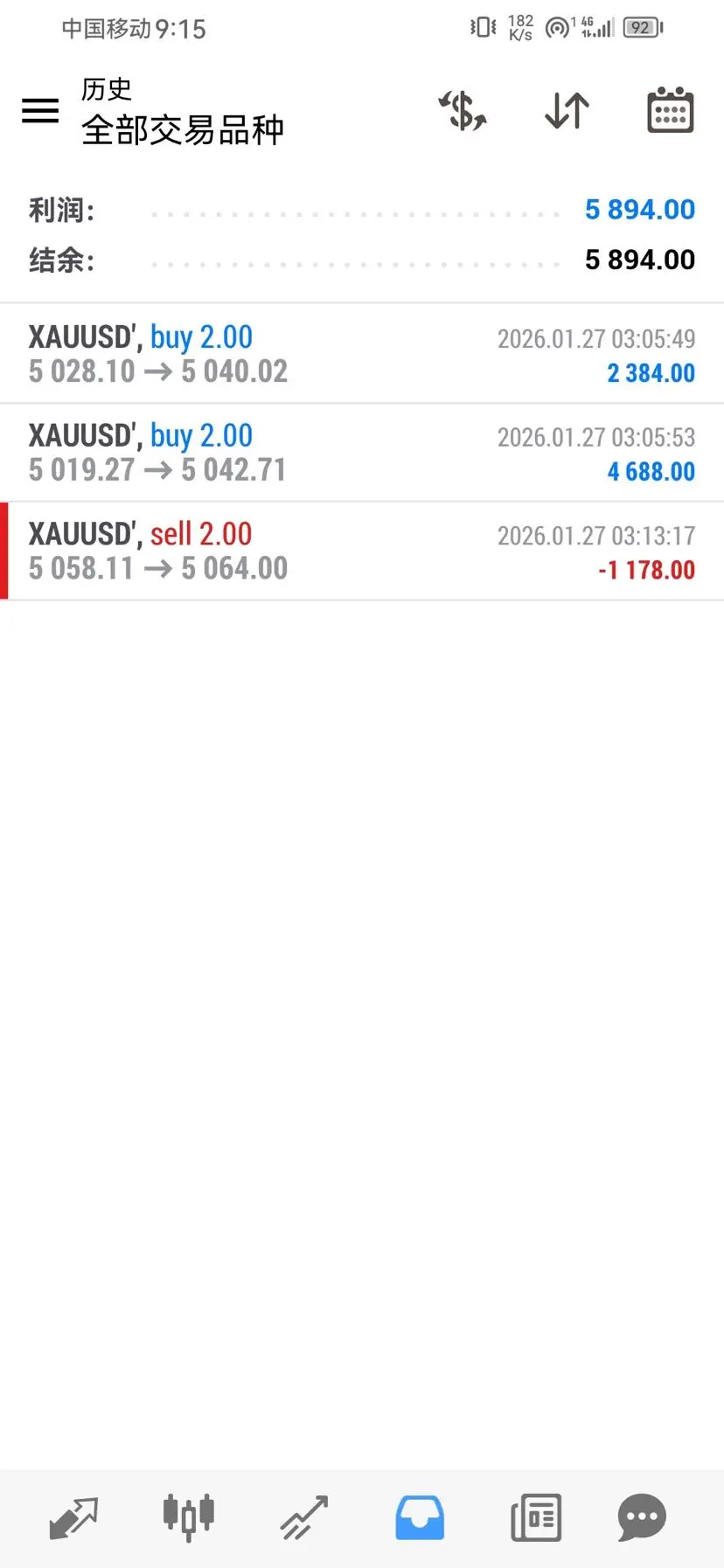This screenshot has height=1568, width=724.
Task: Switch to the Trade tab
Action: coord(303,1517)
